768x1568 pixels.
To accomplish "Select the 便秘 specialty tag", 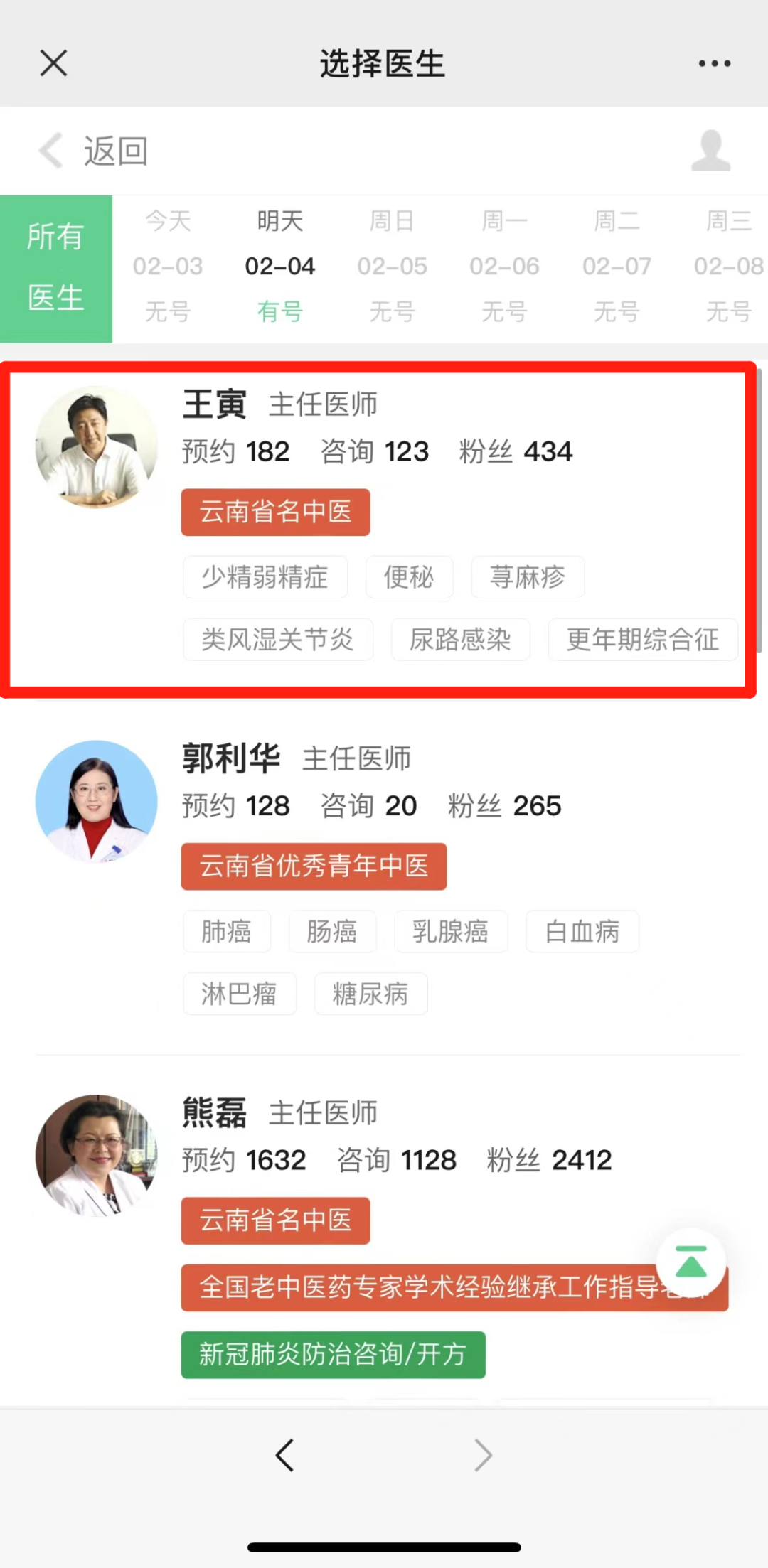I will (409, 577).
